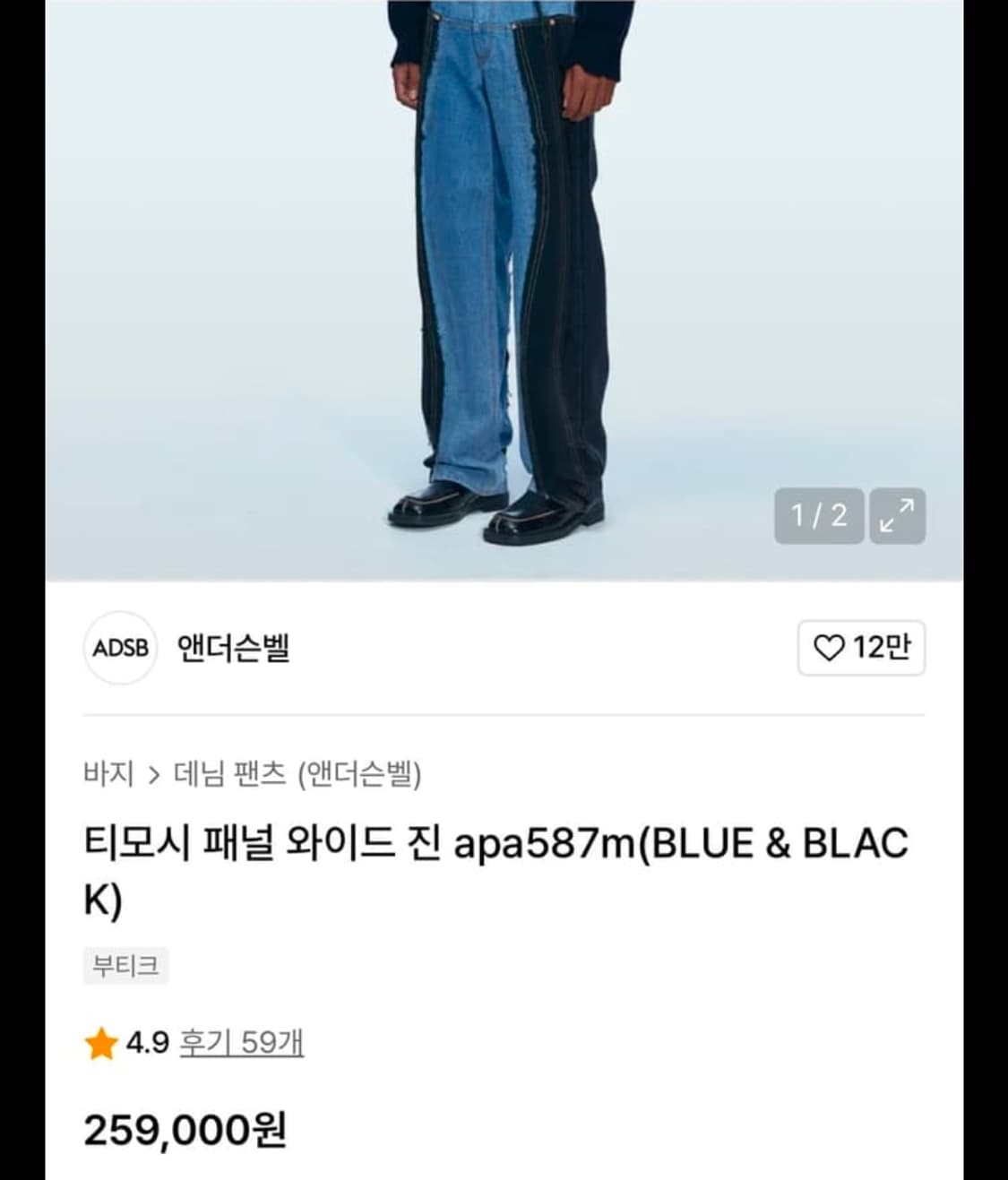
Task: Tap the 12만 likes button to favorite
Action: [x=862, y=650]
